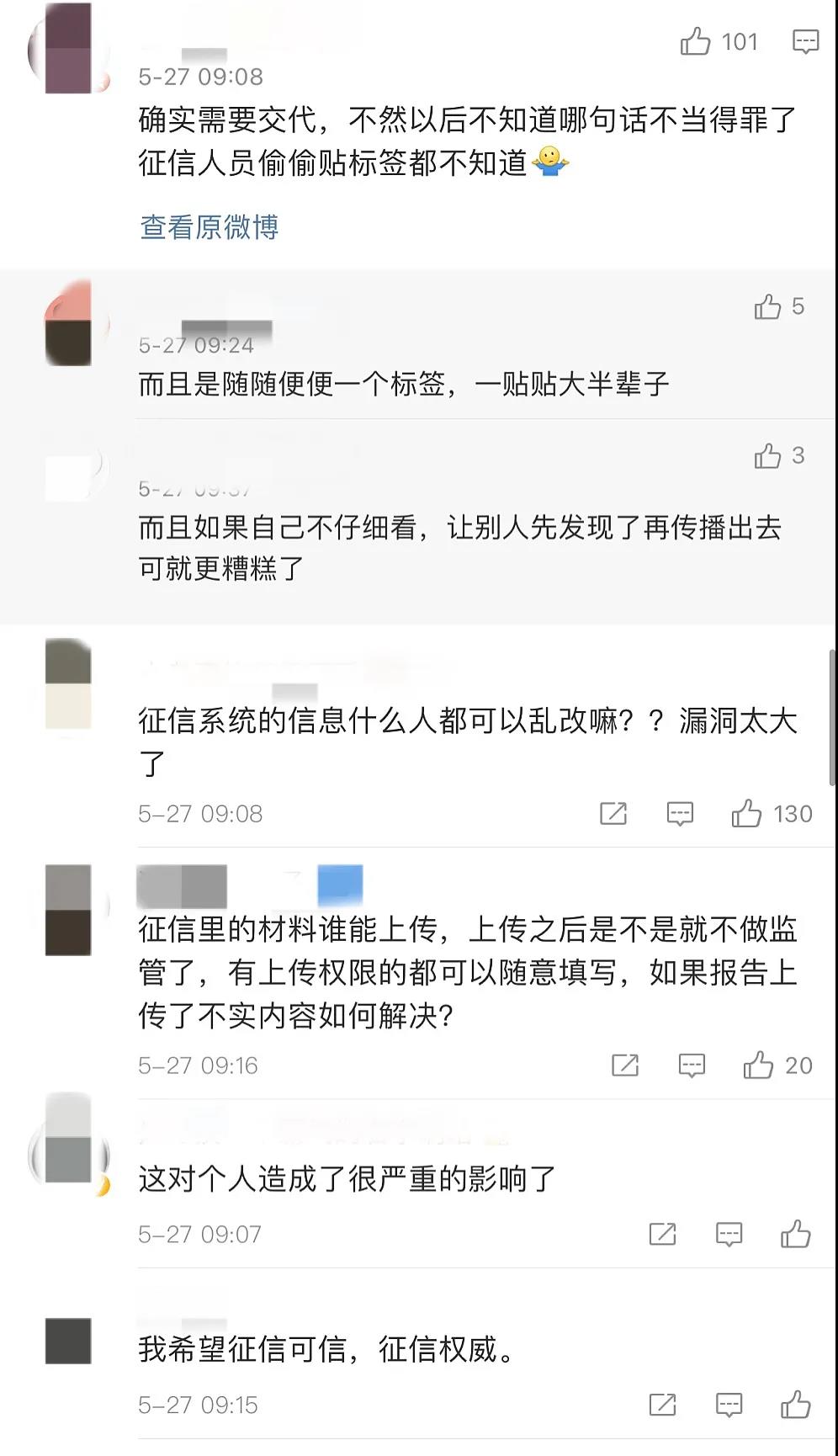Repost the comment 我希望征信可信
The image size is (838, 1456).
coord(662,1405)
